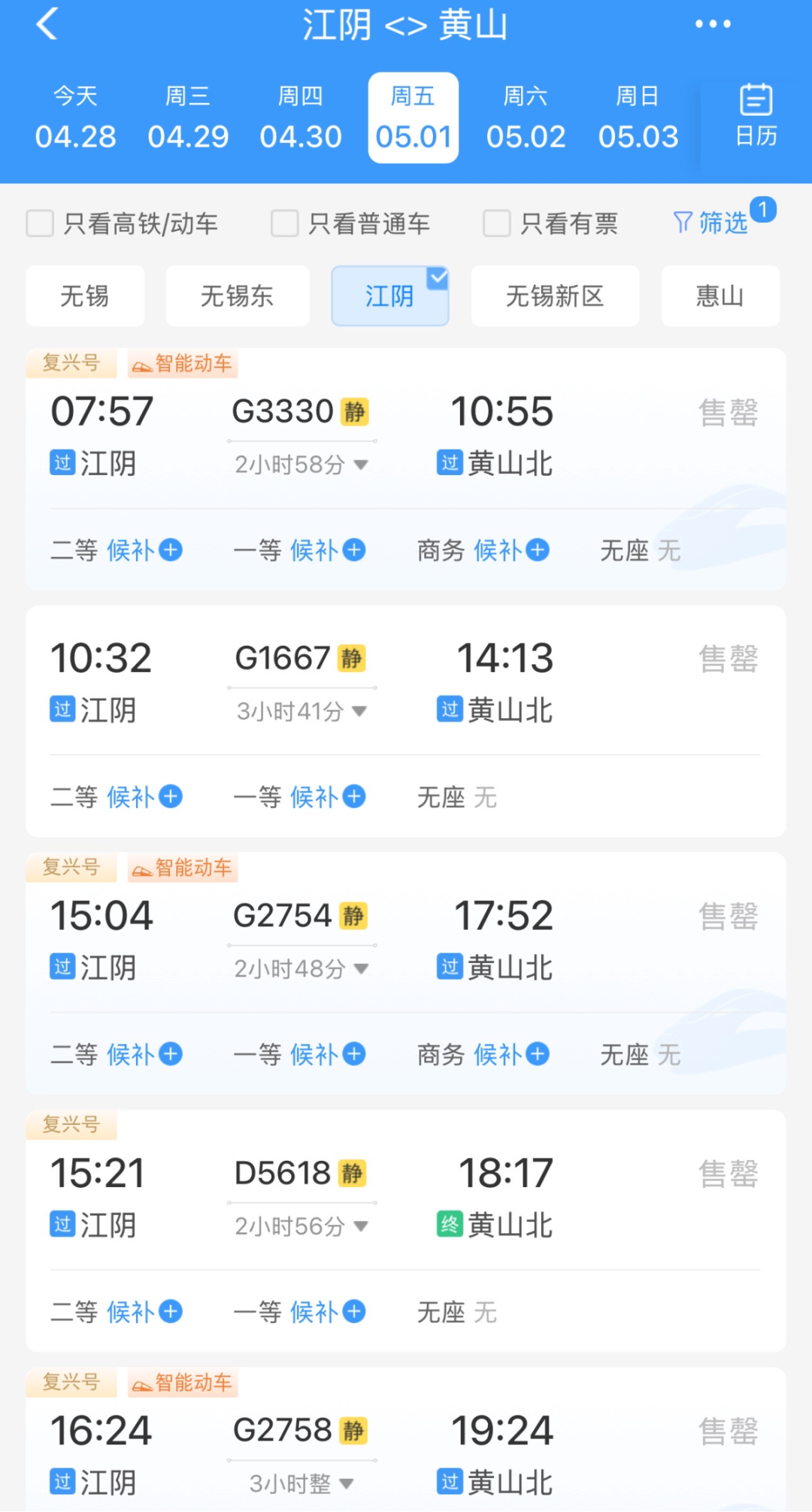Join 商务 waitlist for train G2754
Screen dimensions: 812x1512
pos(511,1055)
